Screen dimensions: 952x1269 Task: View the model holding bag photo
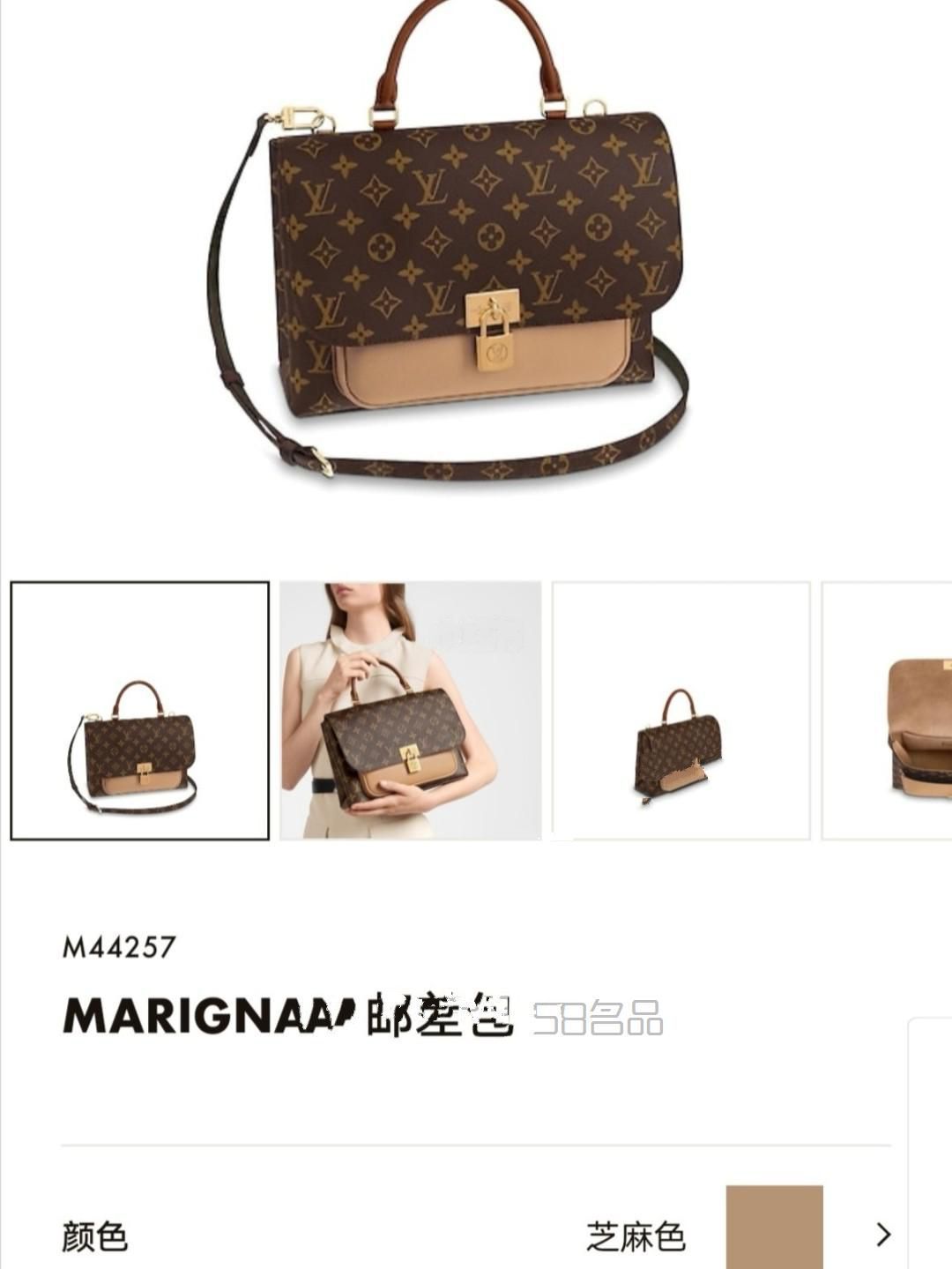(410, 711)
